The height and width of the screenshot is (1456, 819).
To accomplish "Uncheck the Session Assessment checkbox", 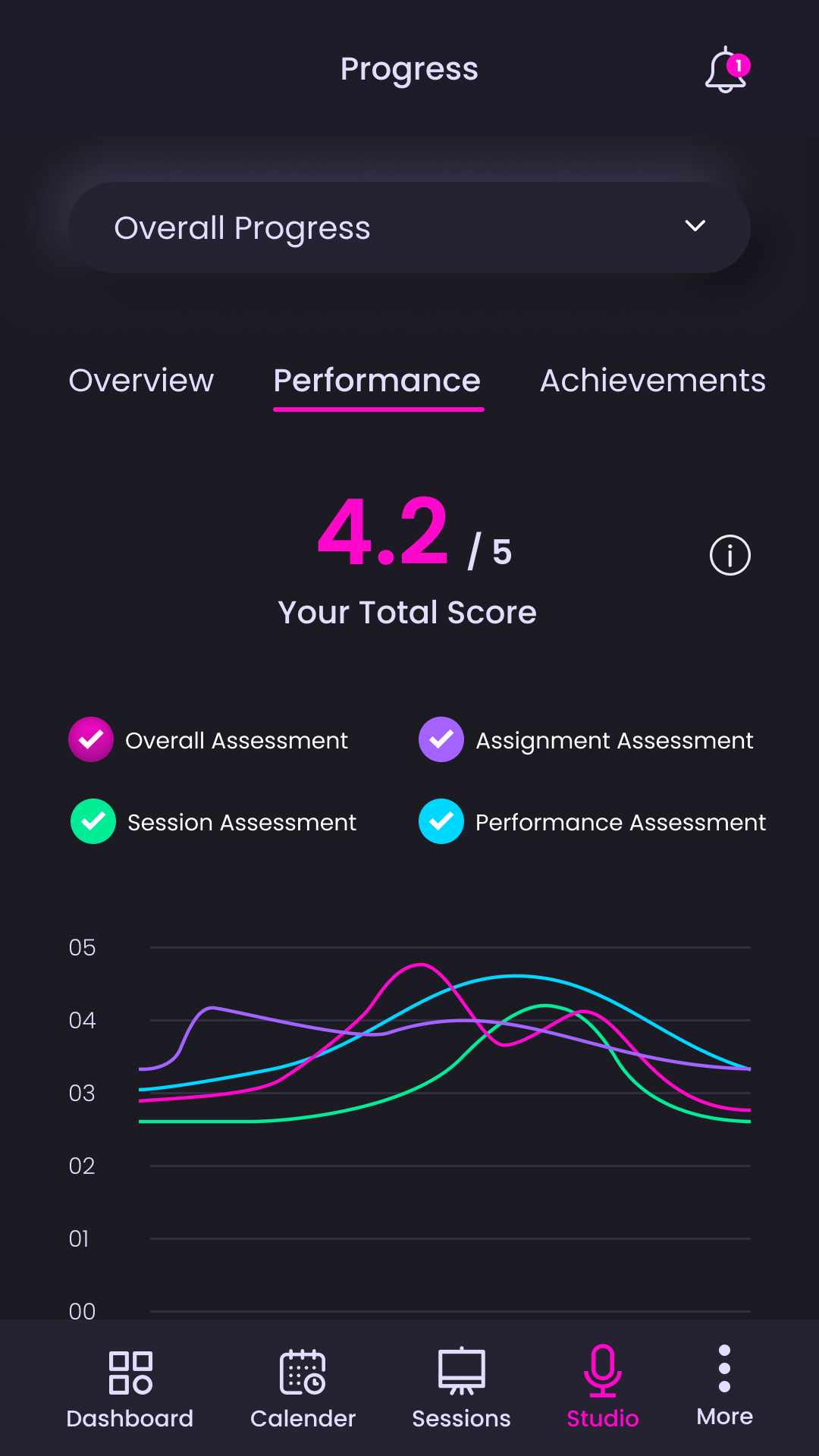I will tap(93, 821).
